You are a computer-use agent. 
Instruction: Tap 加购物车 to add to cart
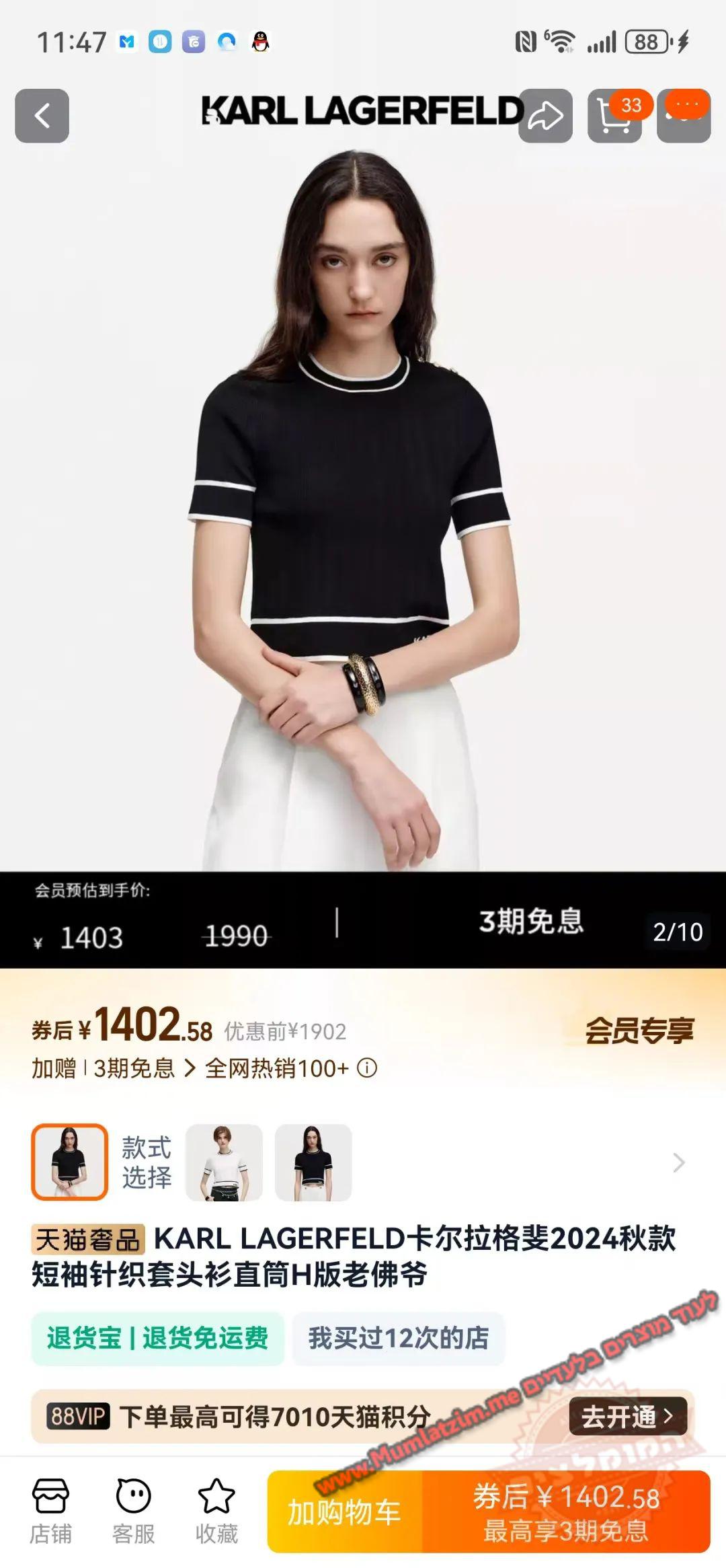345,1511
